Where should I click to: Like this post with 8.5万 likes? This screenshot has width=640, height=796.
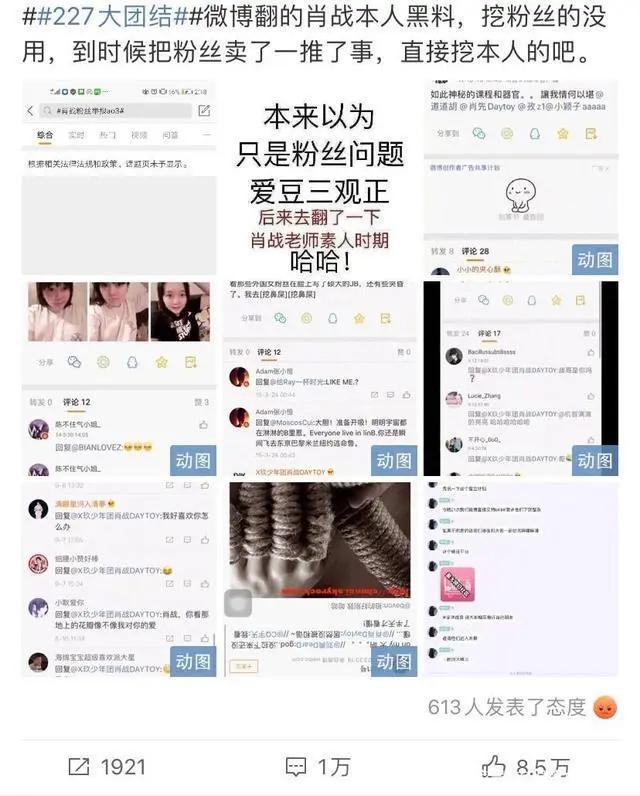(526, 767)
